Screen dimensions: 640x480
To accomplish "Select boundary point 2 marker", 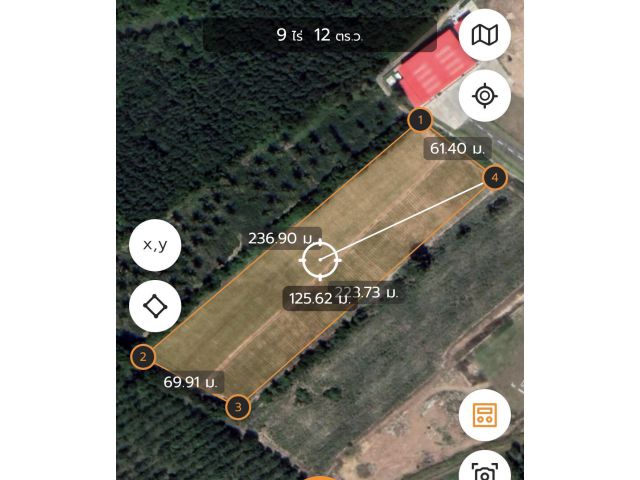I will [x=143, y=356].
